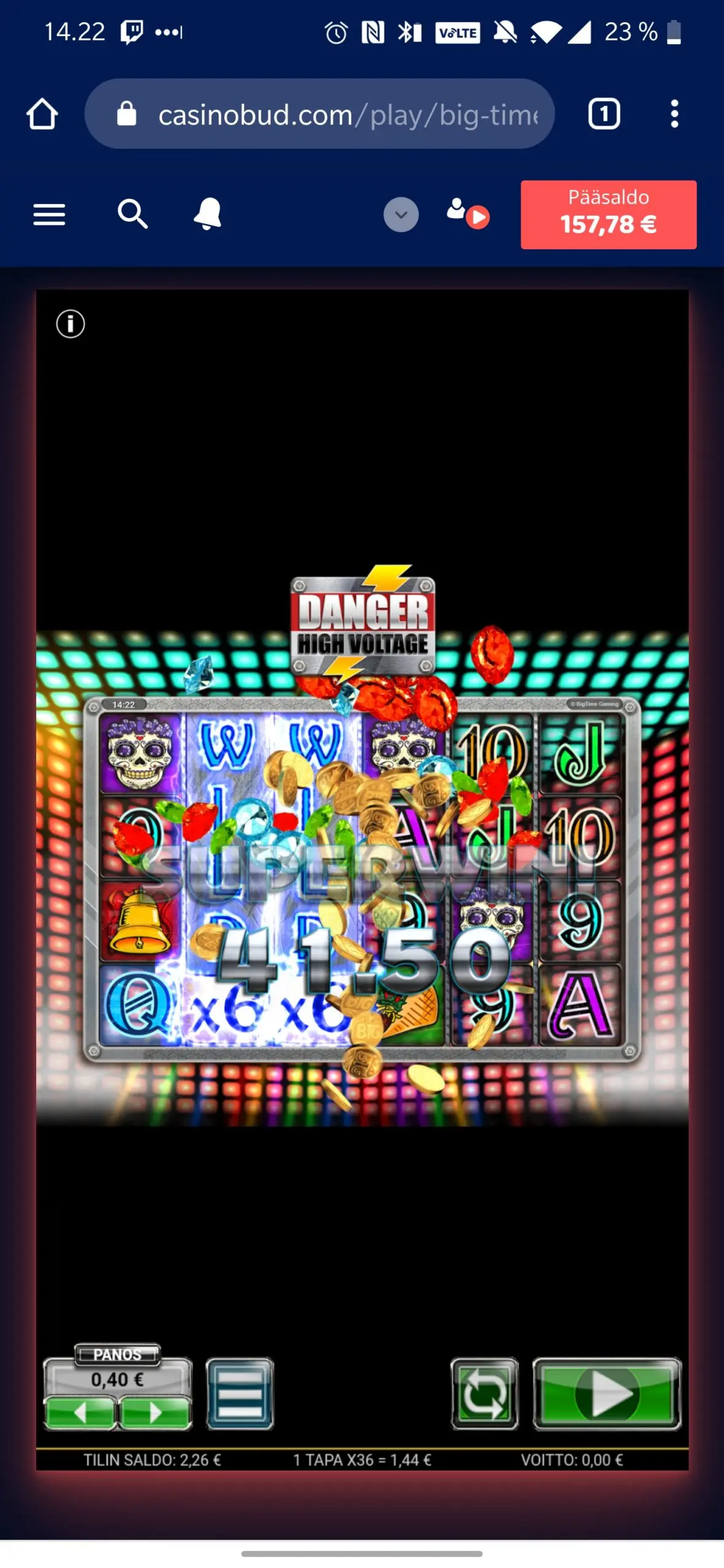The height and width of the screenshot is (1568, 724).
Task: Open the notifications bell
Action: tap(207, 214)
